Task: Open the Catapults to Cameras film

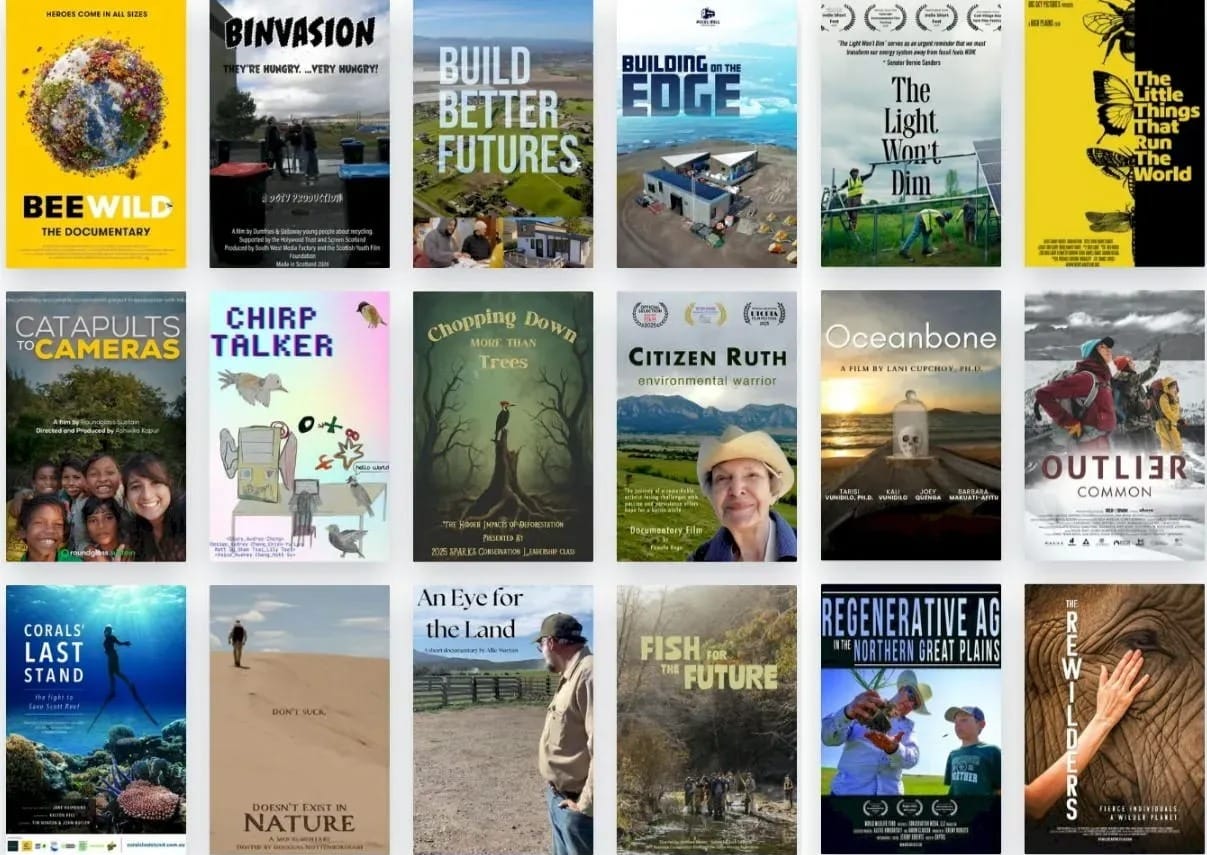Action: (x=96, y=426)
